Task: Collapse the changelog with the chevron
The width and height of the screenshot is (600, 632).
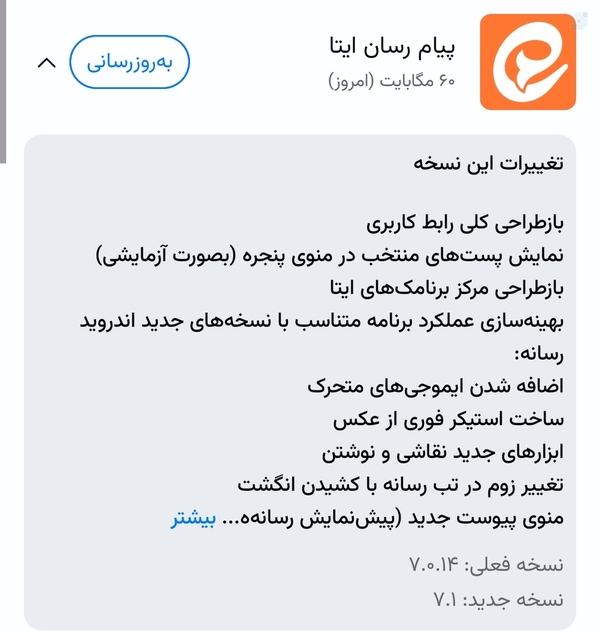Action: (x=47, y=63)
